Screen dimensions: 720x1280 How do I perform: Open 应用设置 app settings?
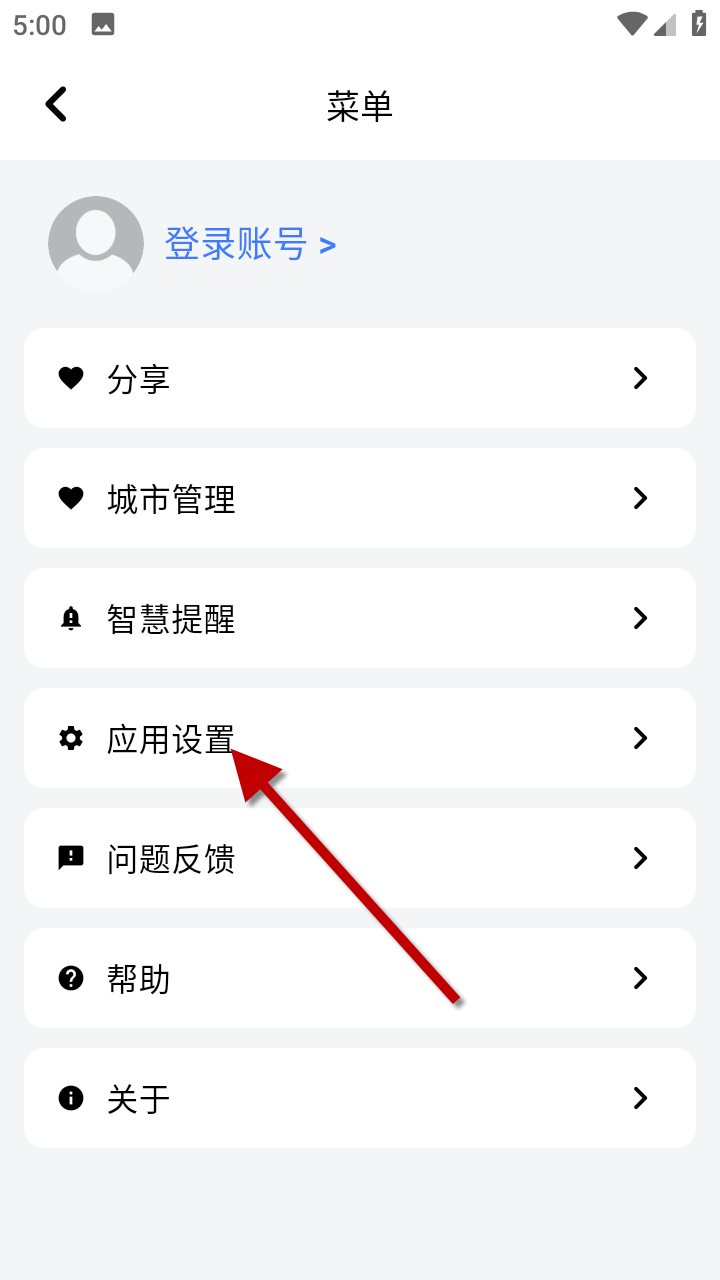point(359,738)
